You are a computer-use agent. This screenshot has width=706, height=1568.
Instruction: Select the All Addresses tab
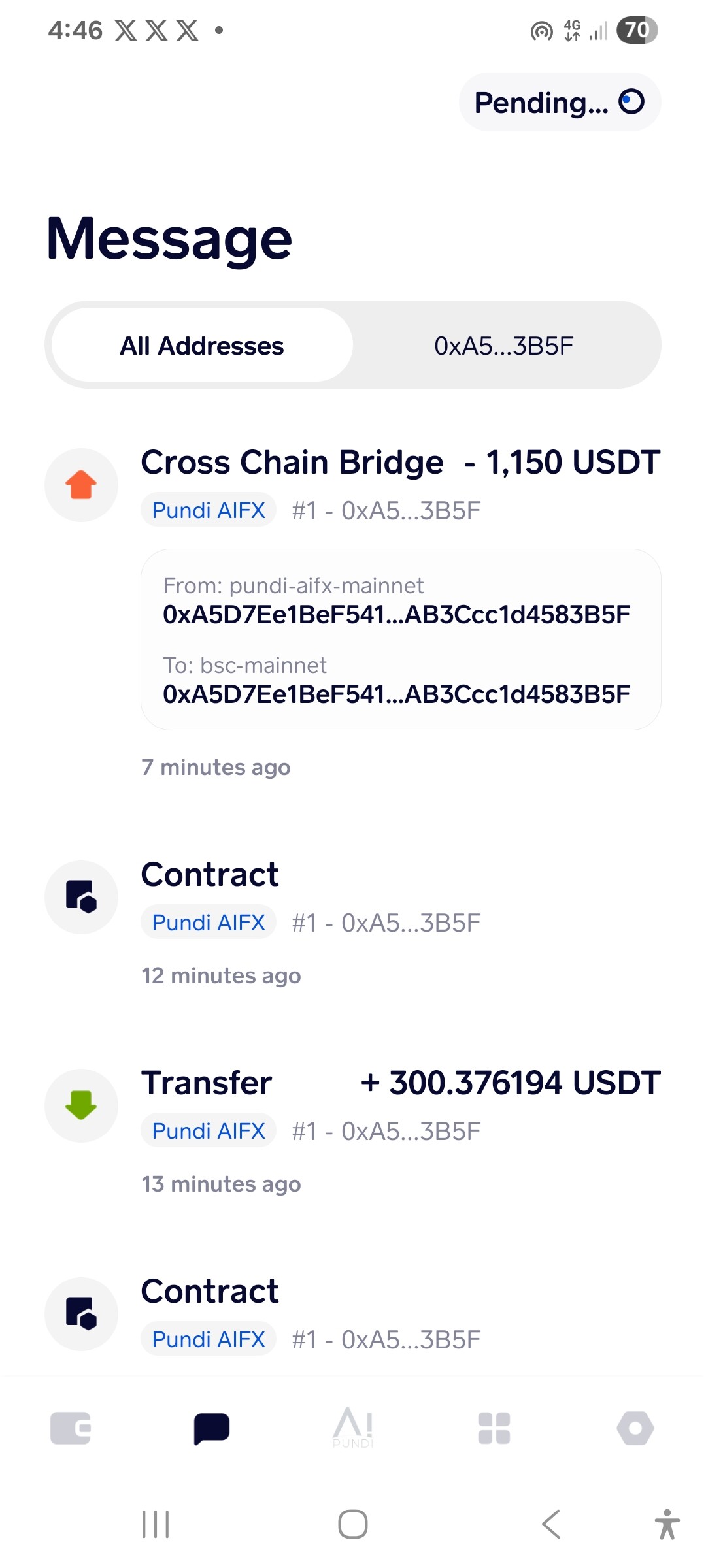202,345
